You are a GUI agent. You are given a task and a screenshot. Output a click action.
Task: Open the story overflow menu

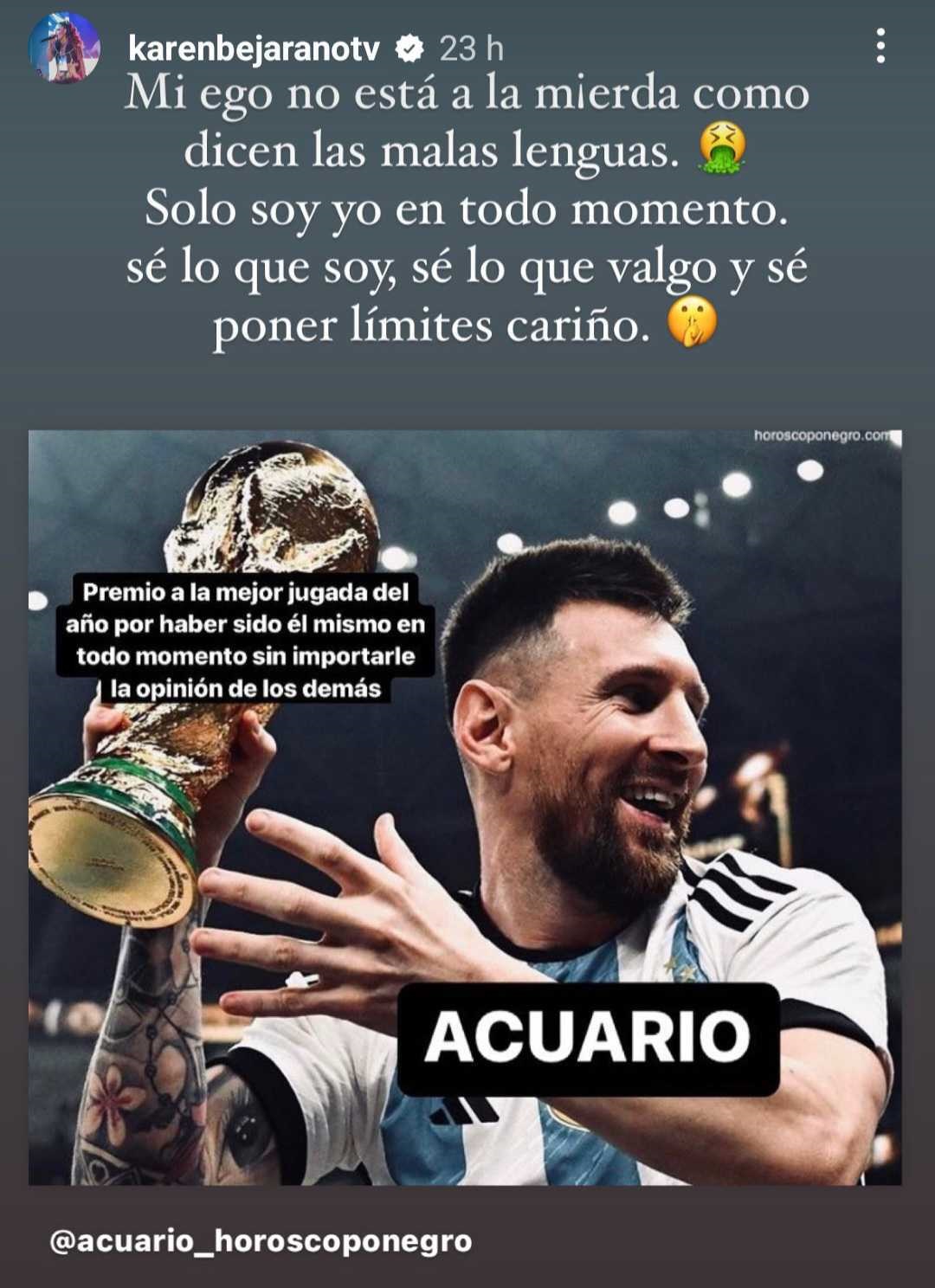880,46
